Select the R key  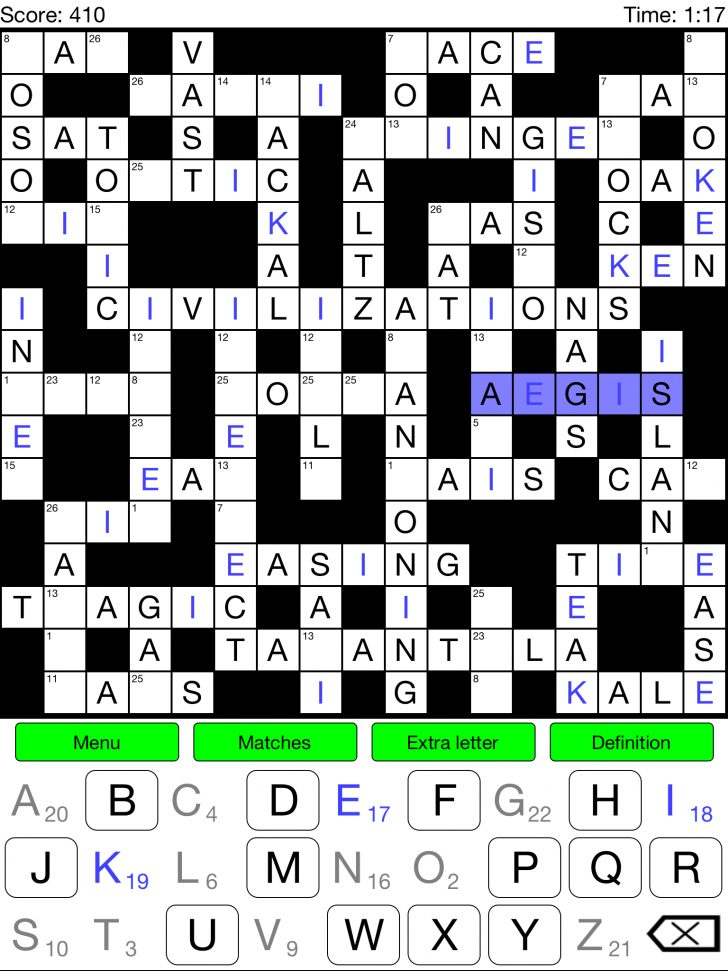tap(685, 868)
